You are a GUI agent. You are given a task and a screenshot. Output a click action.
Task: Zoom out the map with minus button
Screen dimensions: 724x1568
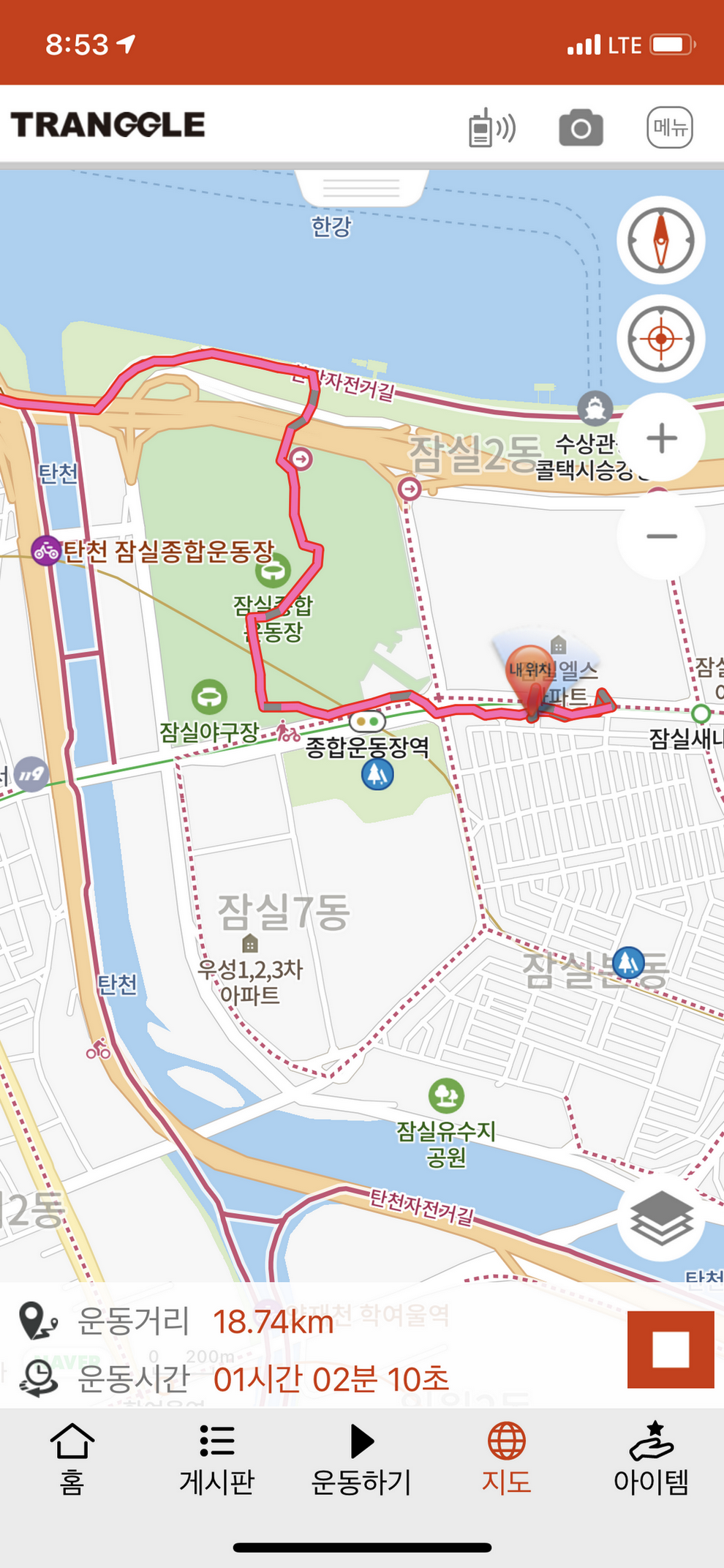661,536
